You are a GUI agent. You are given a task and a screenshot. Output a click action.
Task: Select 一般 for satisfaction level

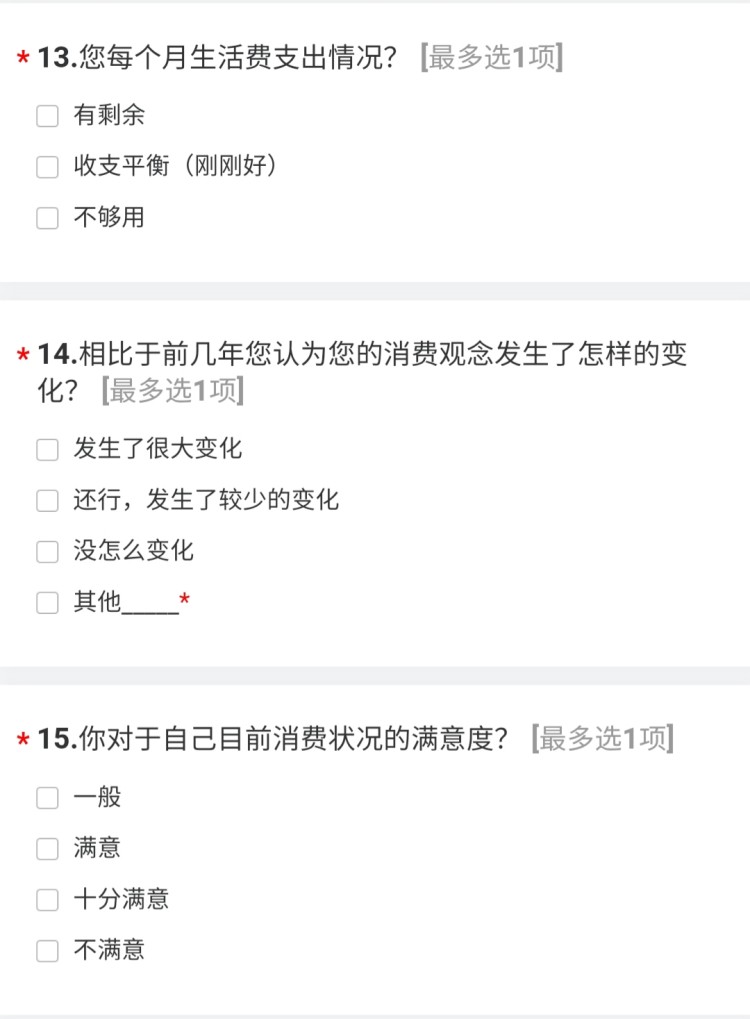click(x=48, y=798)
